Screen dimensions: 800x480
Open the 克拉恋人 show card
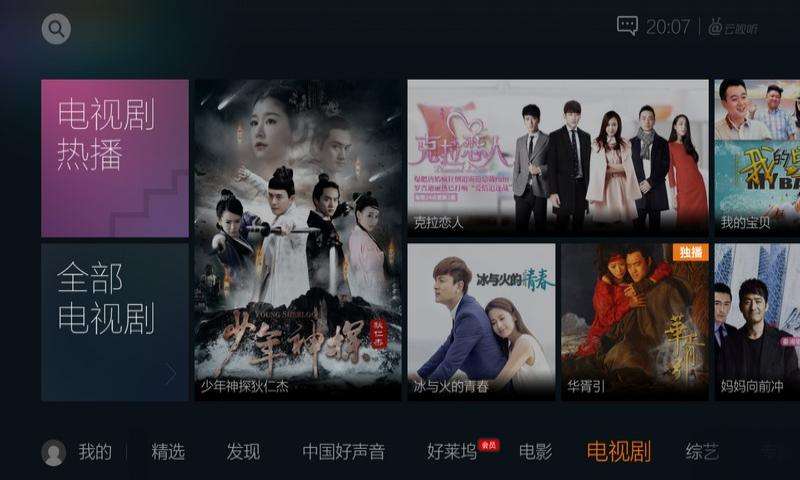[x=557, y=158]
